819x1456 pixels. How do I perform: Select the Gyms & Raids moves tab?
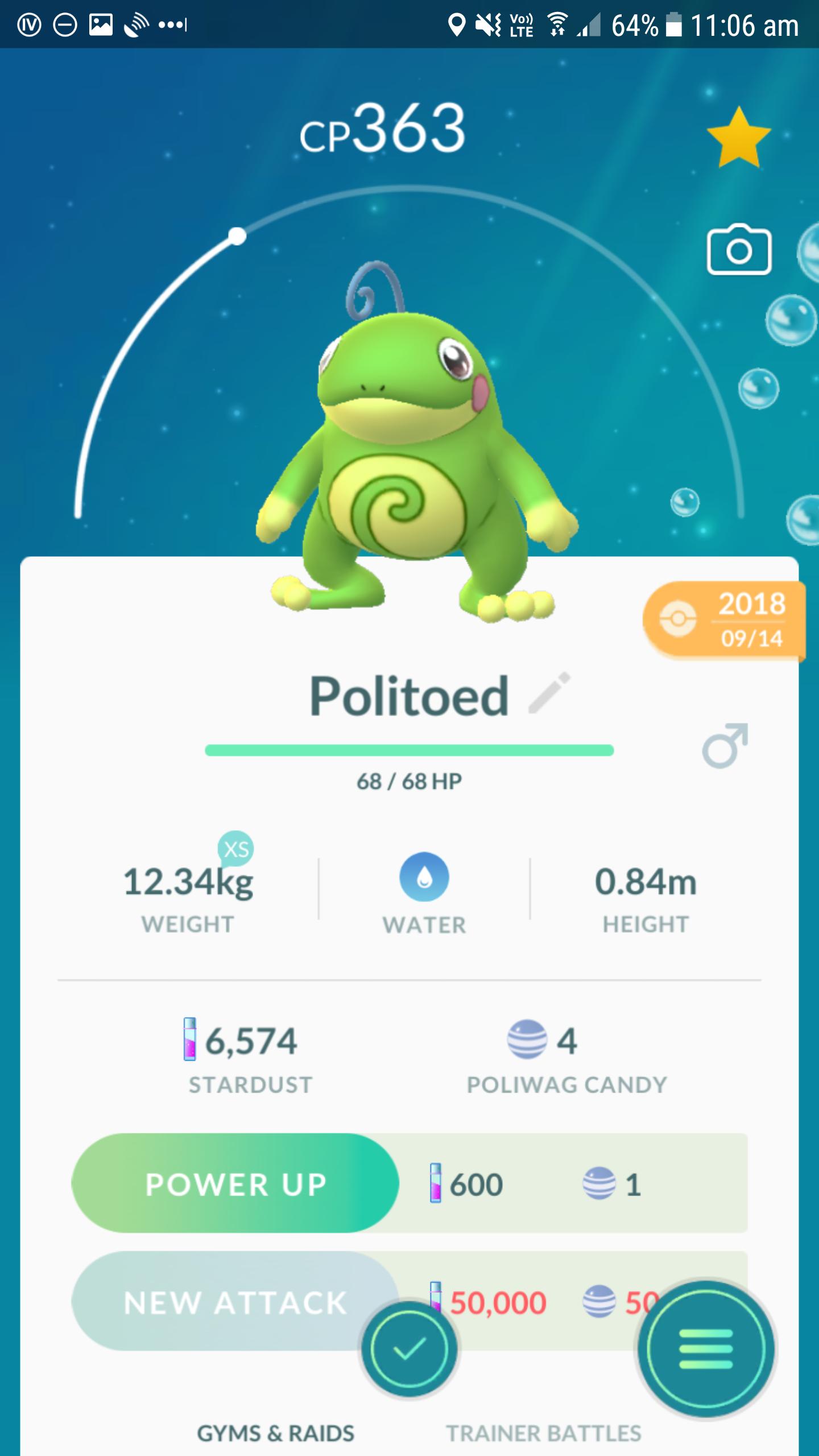tap(276, 1433)
